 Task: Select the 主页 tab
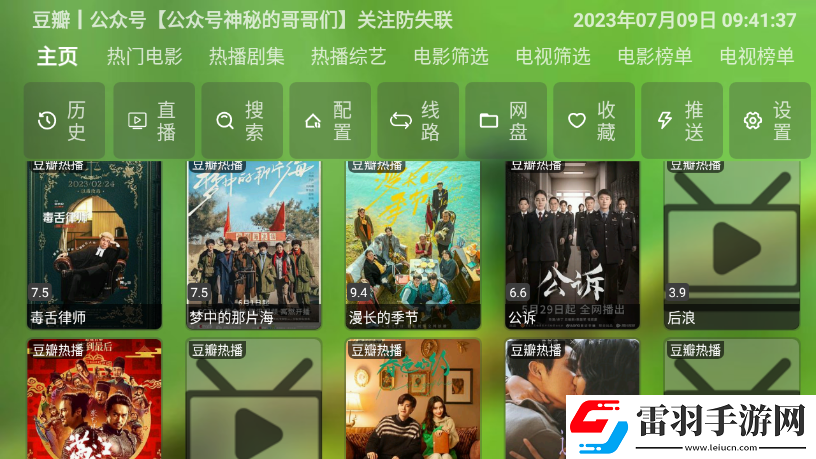coord(57,57)
